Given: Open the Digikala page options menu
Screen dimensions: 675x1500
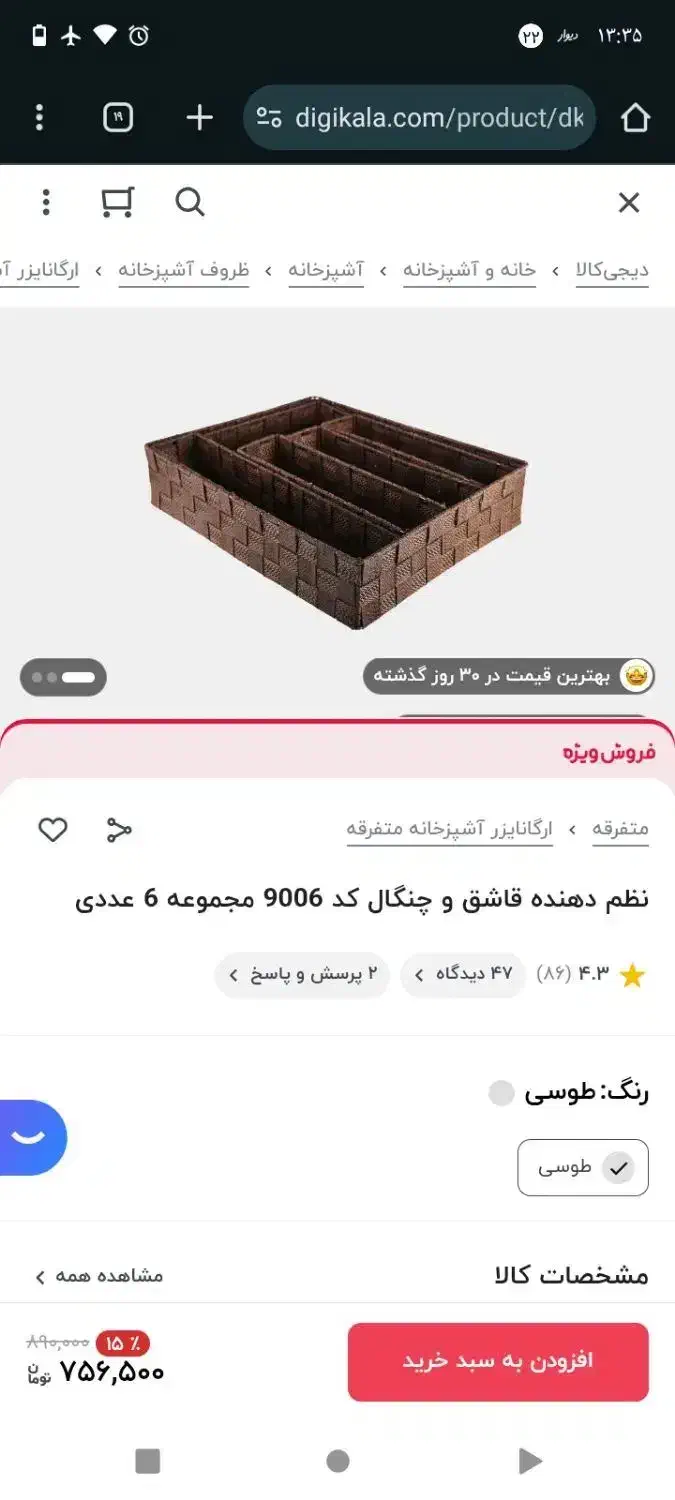Looking at the screenshot, I should [45, 203].
